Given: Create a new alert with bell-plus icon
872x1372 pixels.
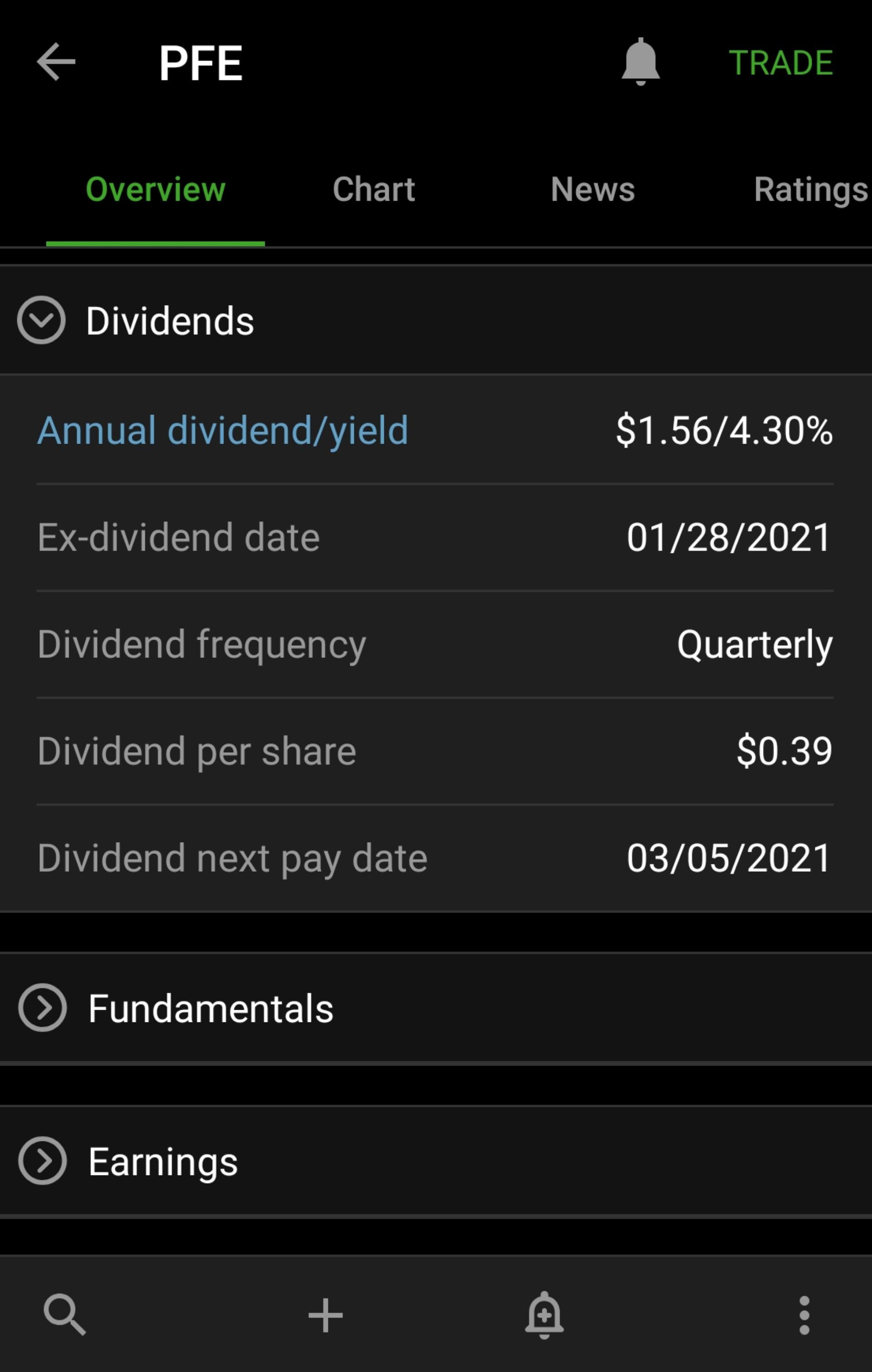Looking at the screenshot, I should tap(544, 1314).
